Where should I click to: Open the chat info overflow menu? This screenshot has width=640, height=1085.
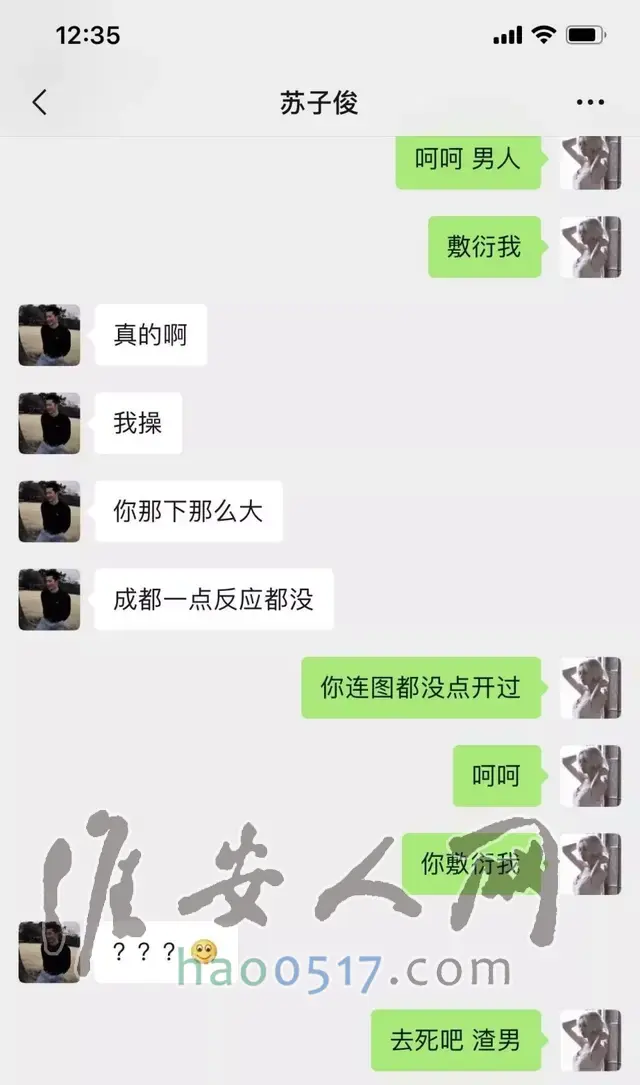(590, 102)
